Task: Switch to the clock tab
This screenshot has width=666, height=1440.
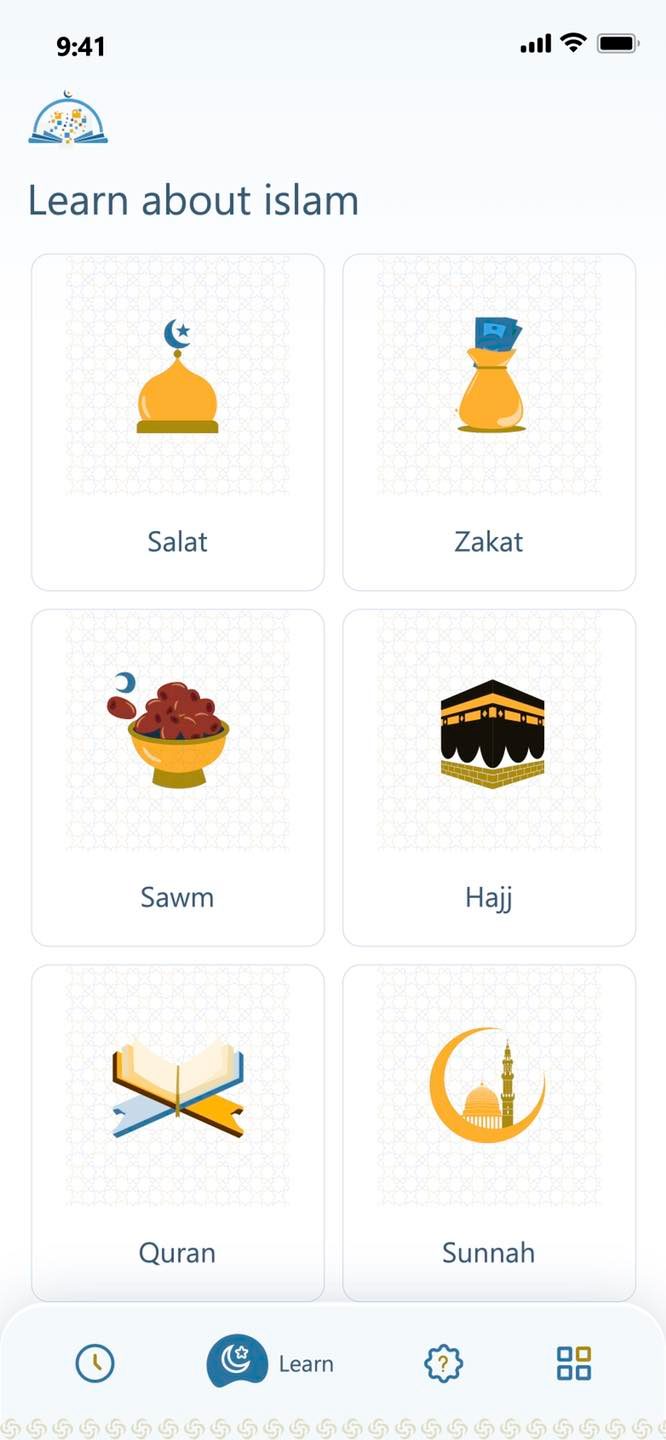Action: pos(95,1362)
